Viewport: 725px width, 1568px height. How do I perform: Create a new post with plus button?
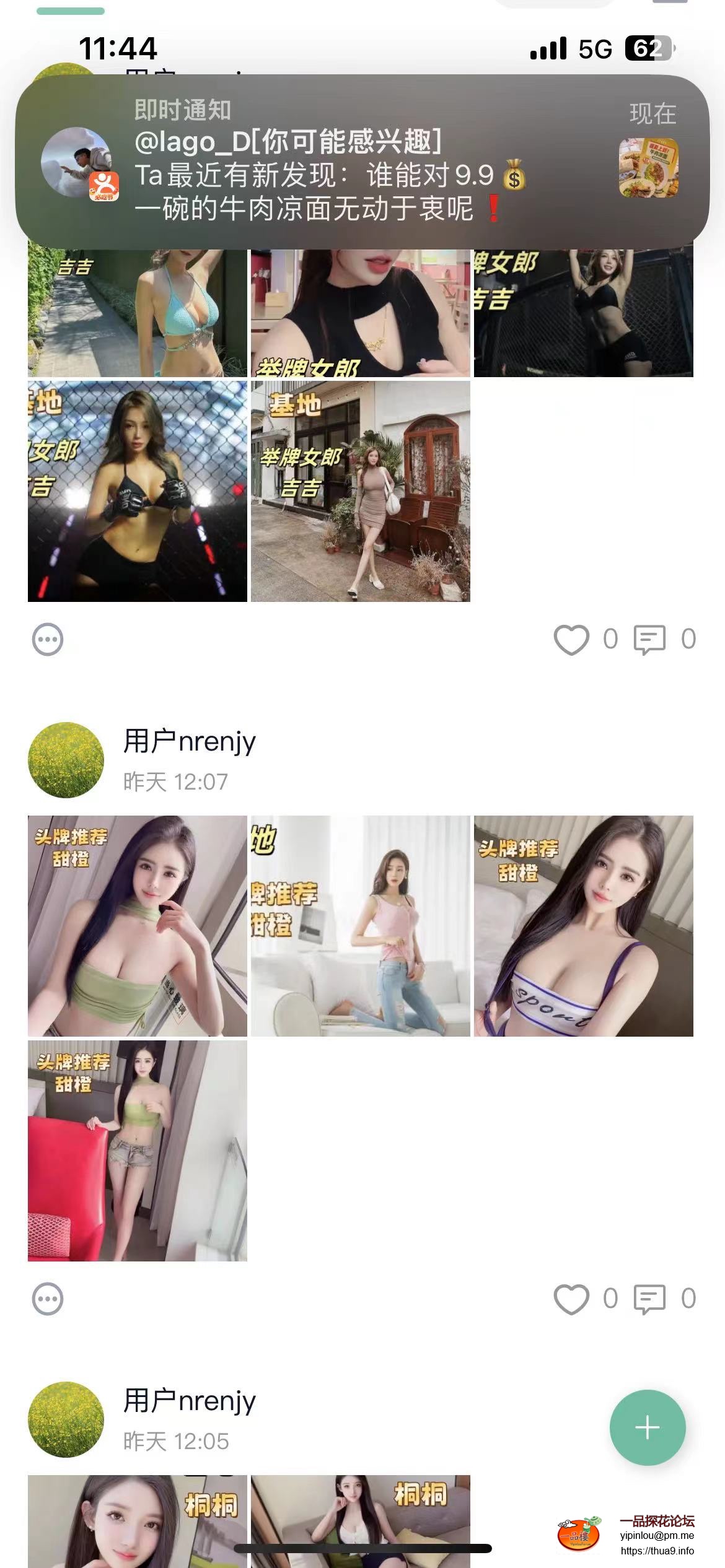pyautogui.click(x=647, y=1427)
